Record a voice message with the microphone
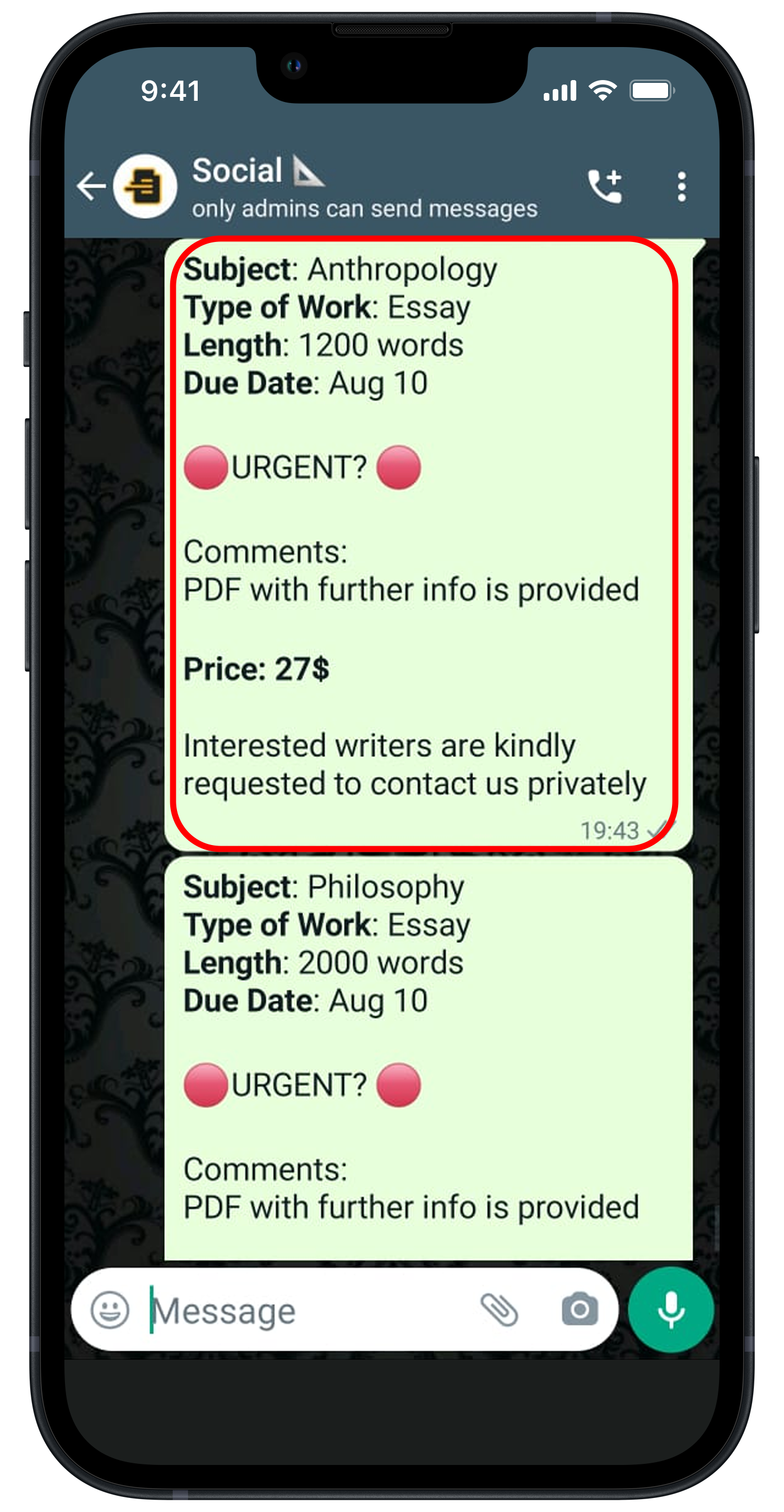 pyautogui.click(x=671, y=1309)
